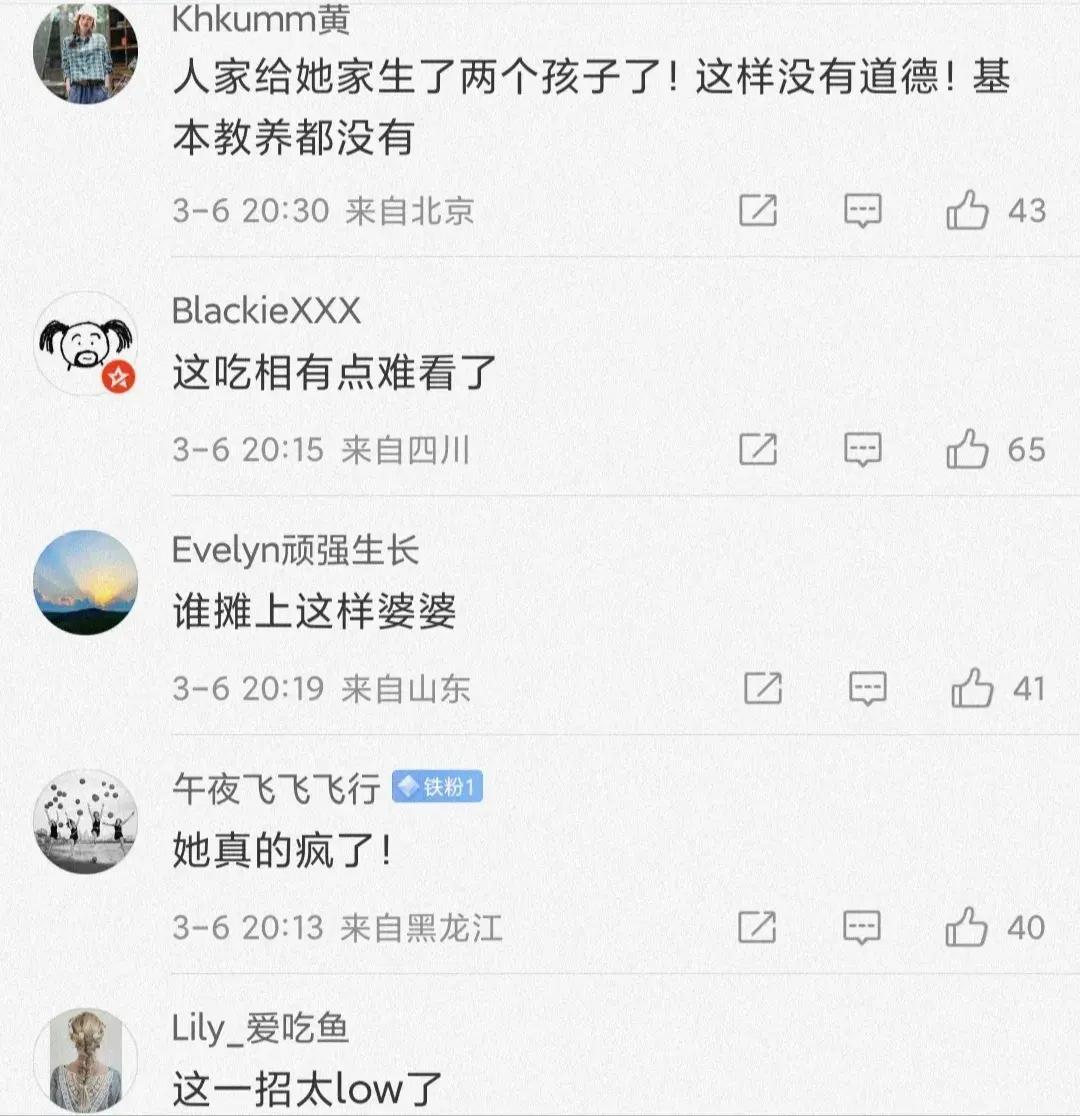Open Khkumm黄's profile avatar
Image resolution: width=1080 pixels, height=1116 pixels.
(x=86, y=54)
